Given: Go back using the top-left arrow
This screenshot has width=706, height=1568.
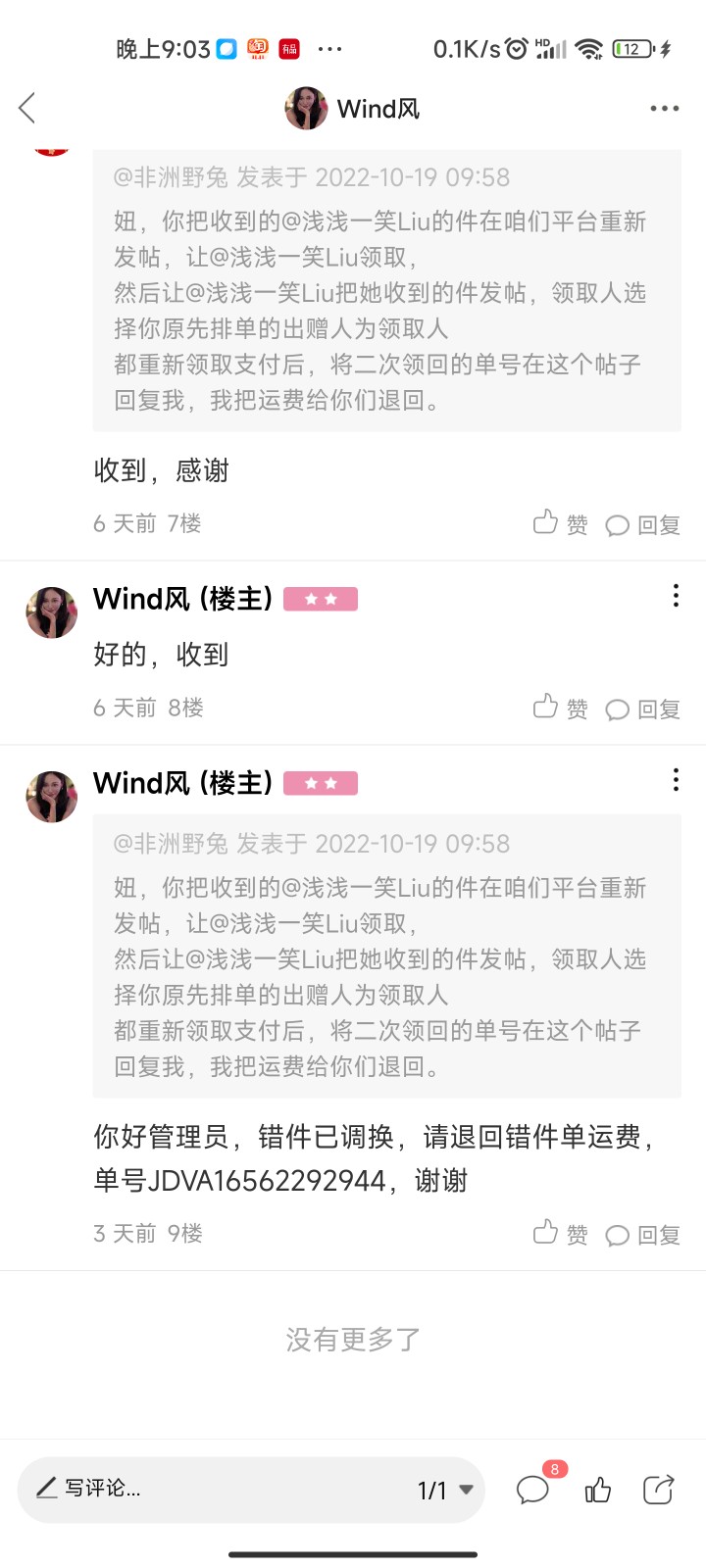Looking at the screenshot, I should pos(27,108).
